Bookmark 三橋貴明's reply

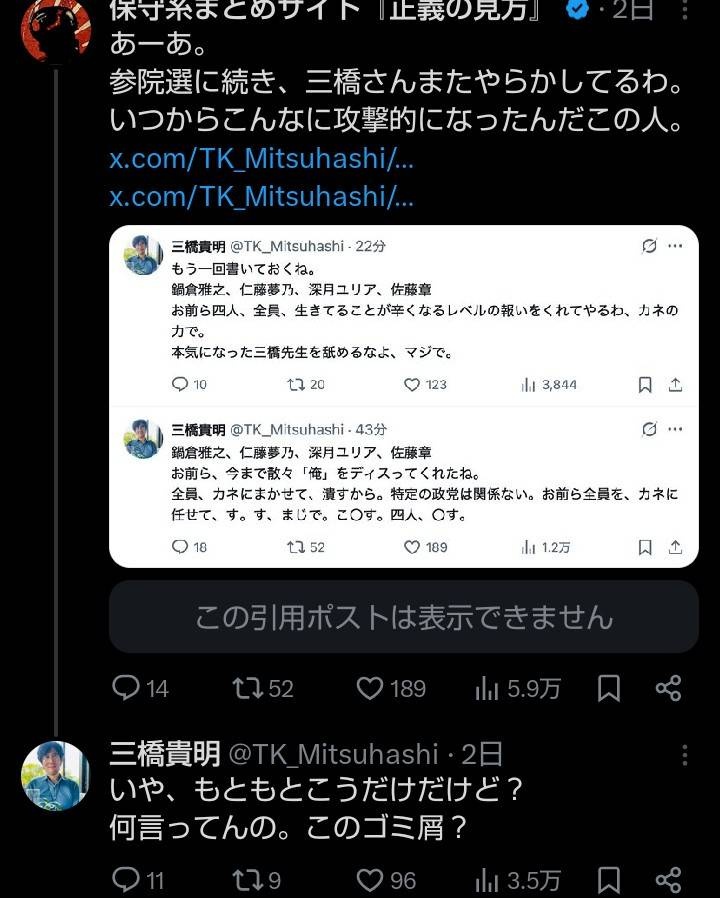click(x=608, y=880)
